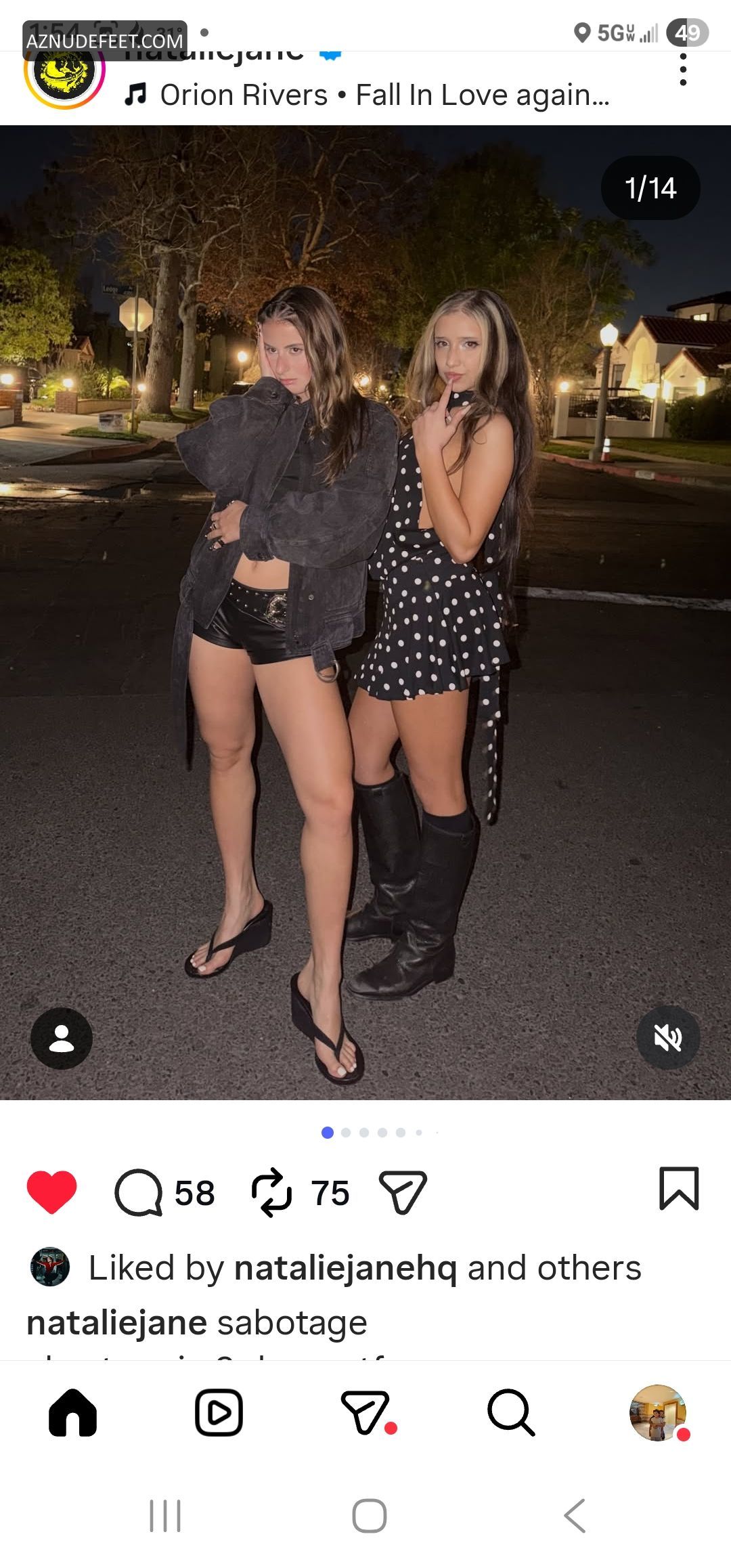Save the post with the bookmark
The image size is (731, 1568).
[679, 1188]
